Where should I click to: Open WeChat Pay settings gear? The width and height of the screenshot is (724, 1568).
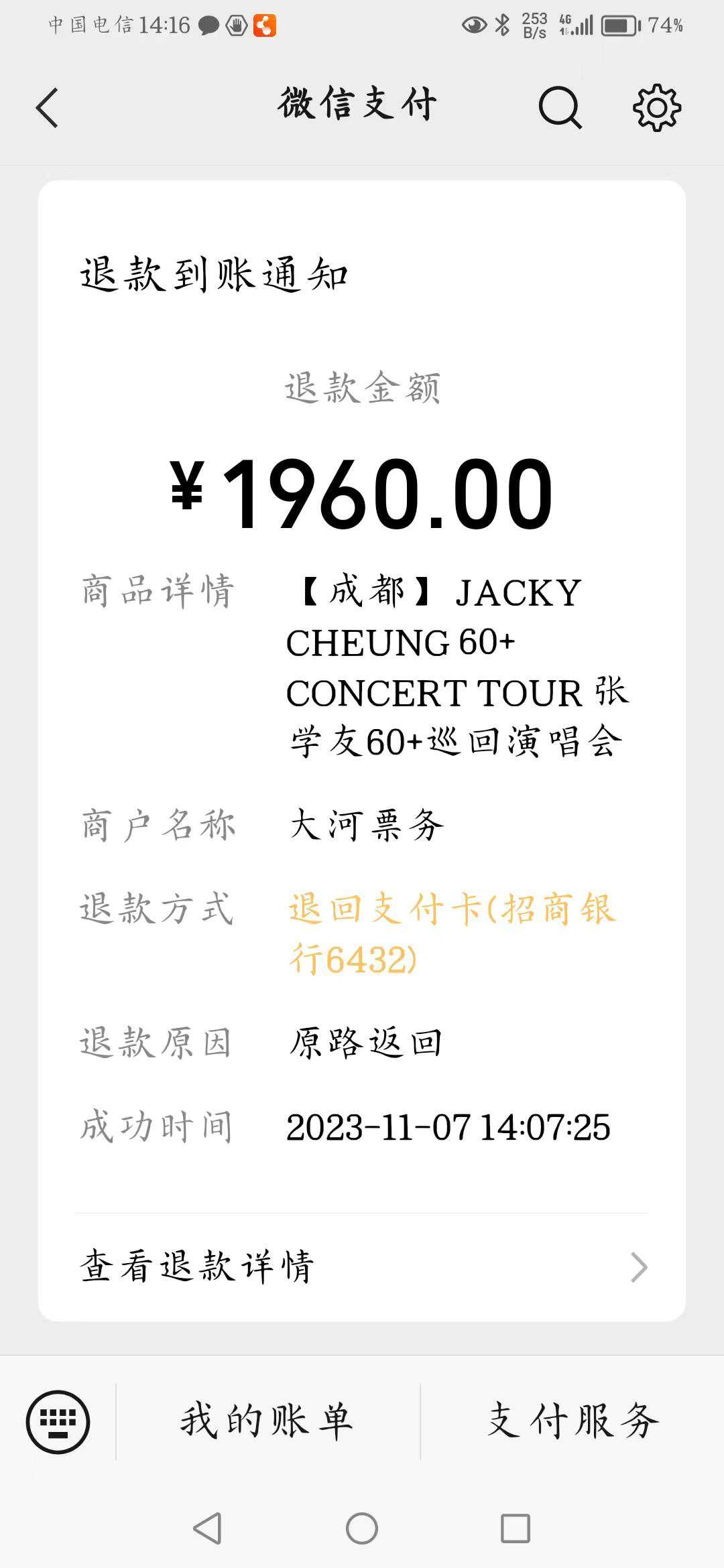(x=657, y=107)
